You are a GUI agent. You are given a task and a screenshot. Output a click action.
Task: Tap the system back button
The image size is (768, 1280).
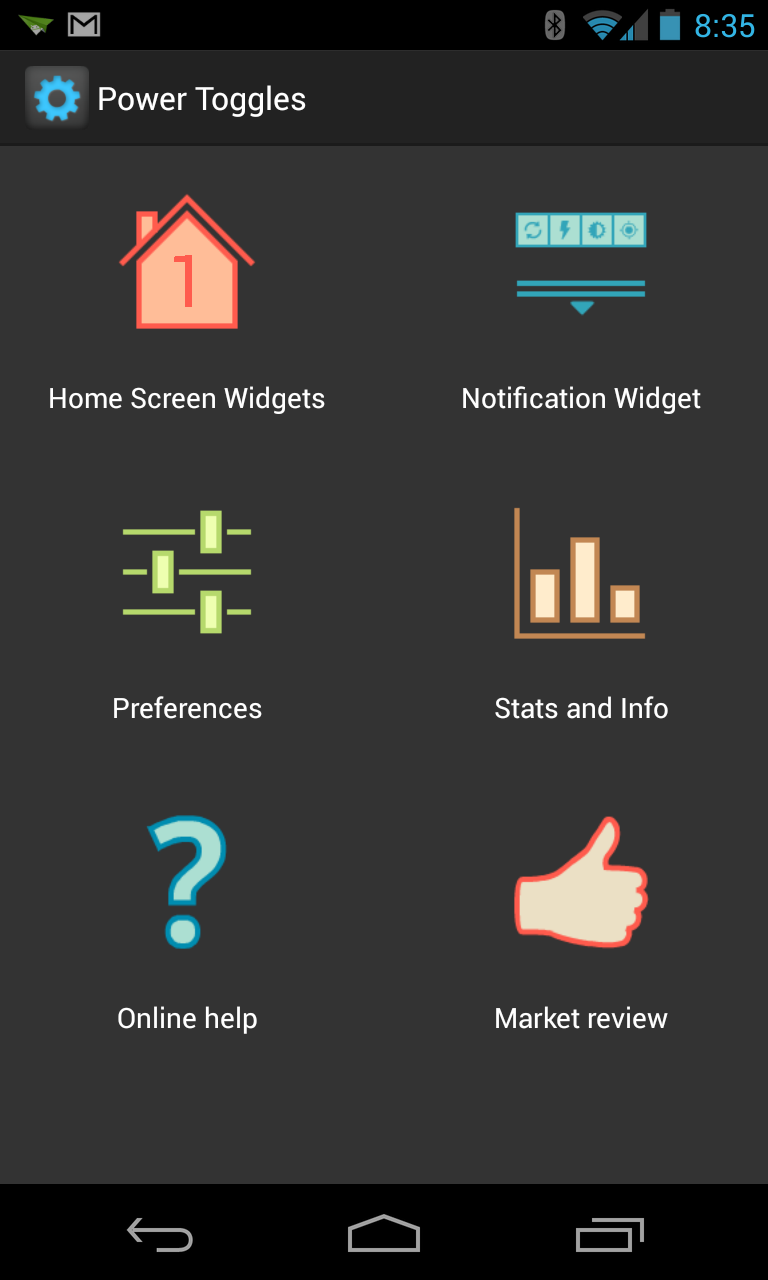(x=160, y=1234)
